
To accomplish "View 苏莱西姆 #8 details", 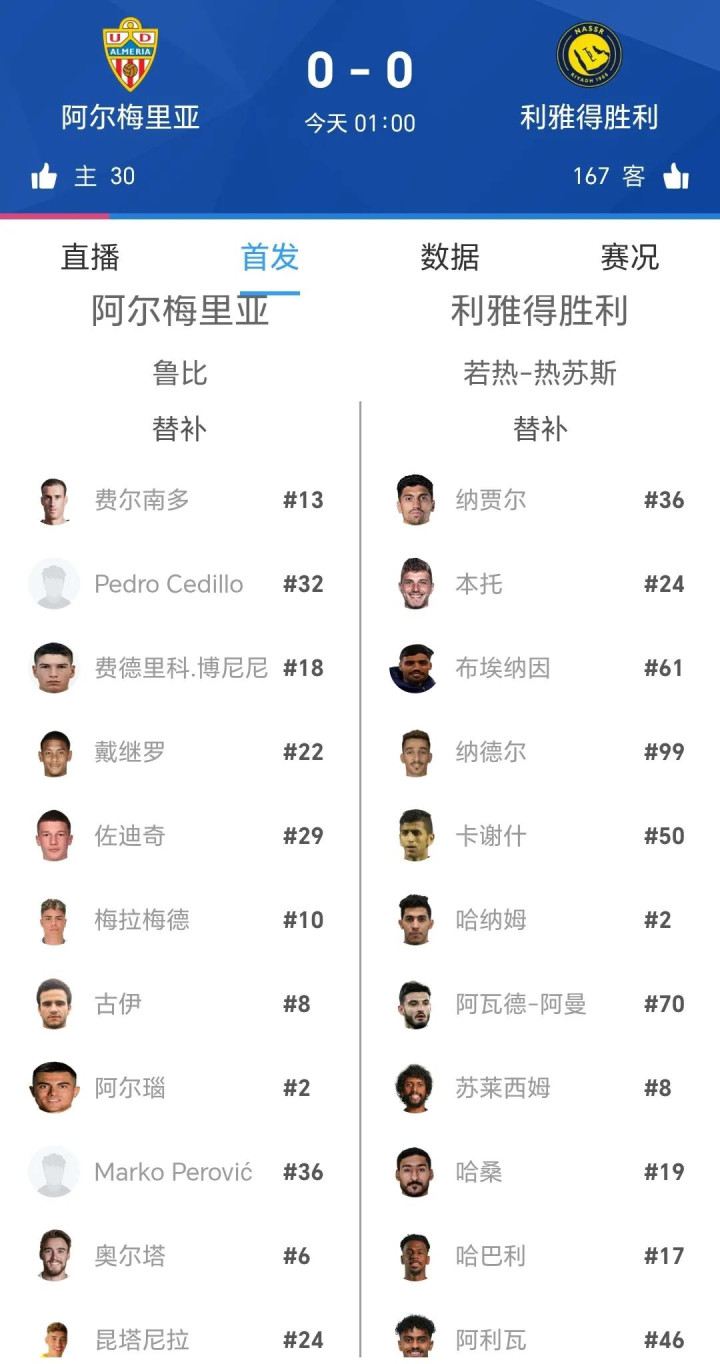I will [541, 1088].
